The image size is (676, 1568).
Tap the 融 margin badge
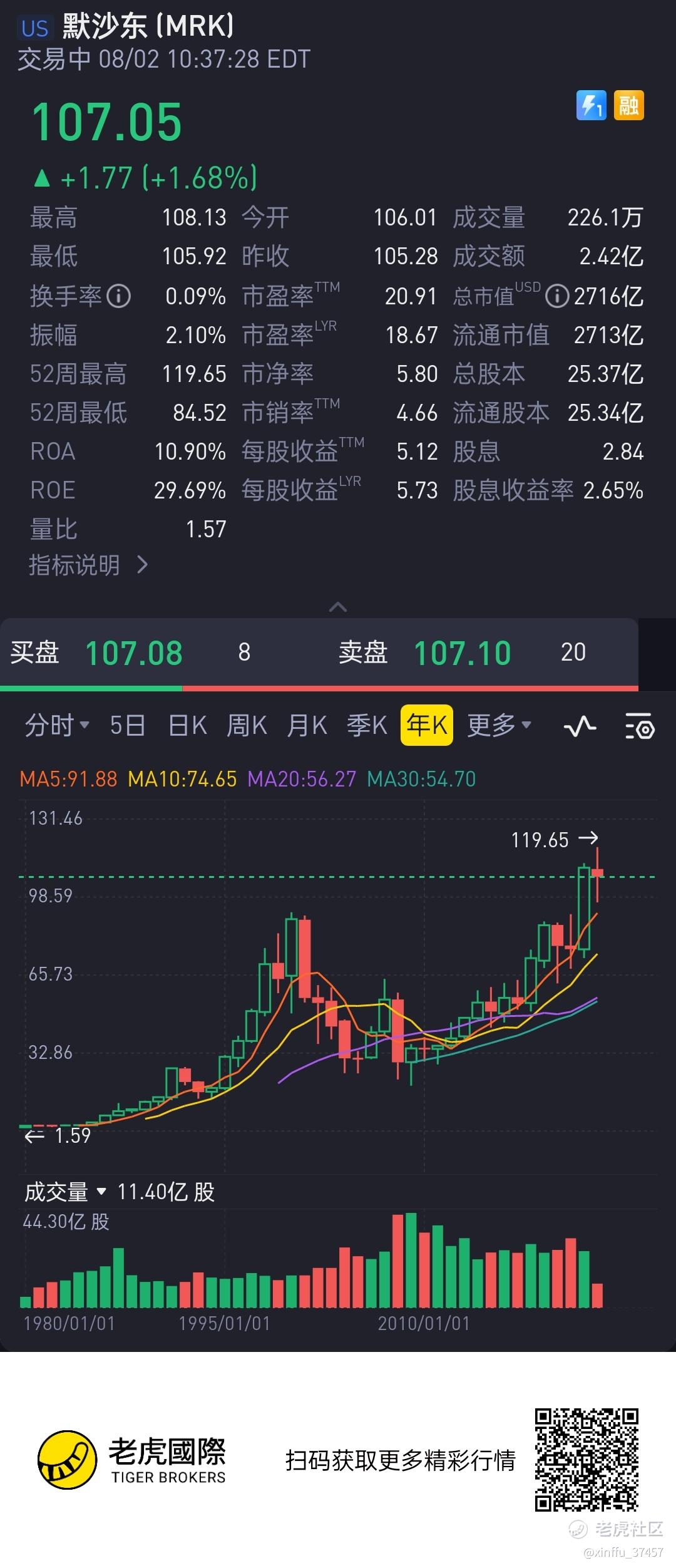point(628,105)
